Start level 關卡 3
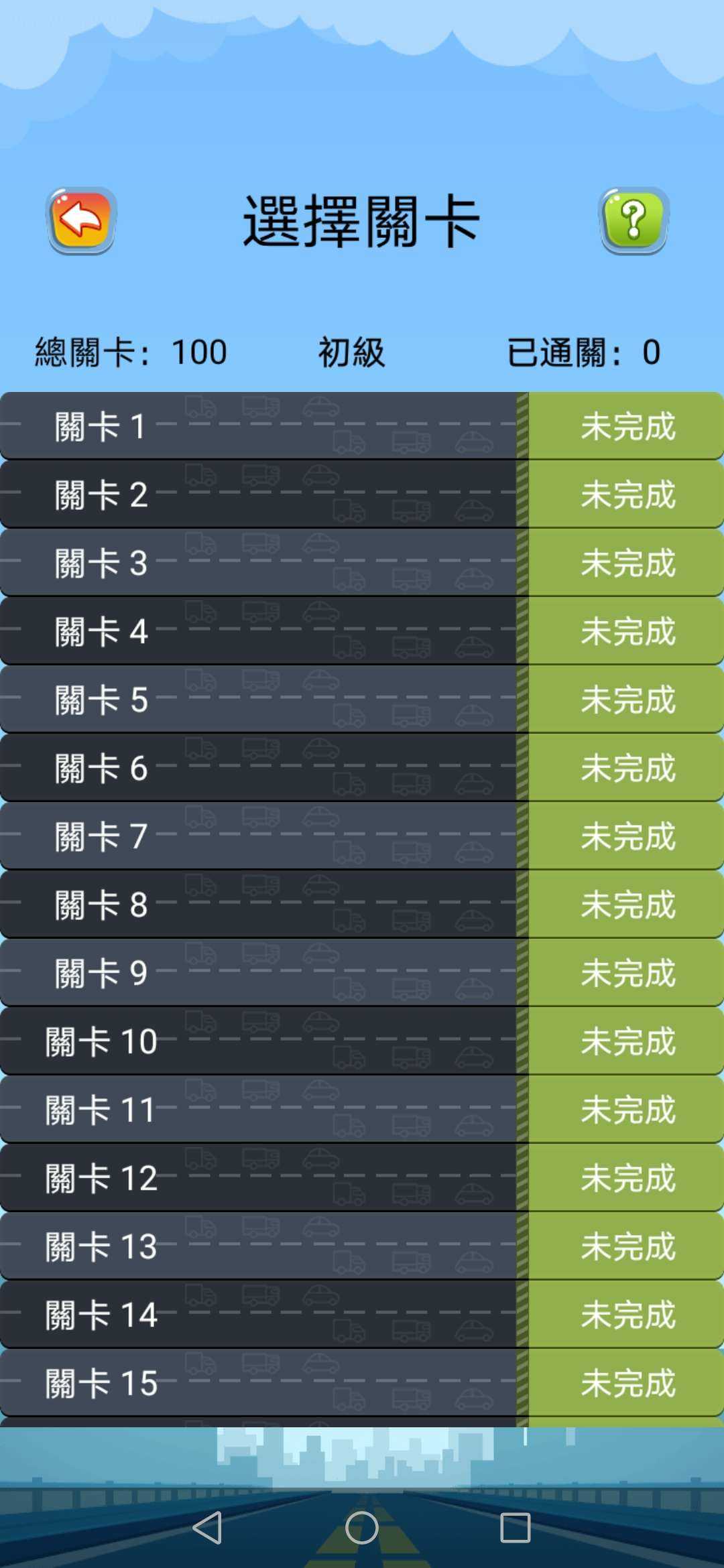724x1568 pixels. pyautogui.click(x=362, y=563)
